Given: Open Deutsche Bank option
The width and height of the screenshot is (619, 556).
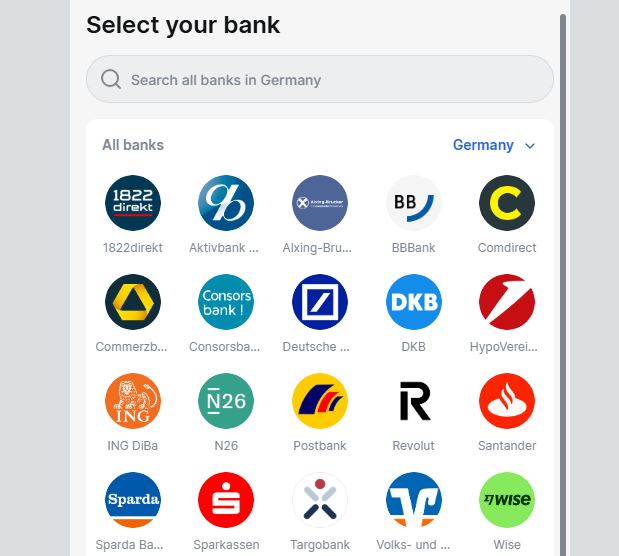Looking at the screenshot, I should pos(320,302).
